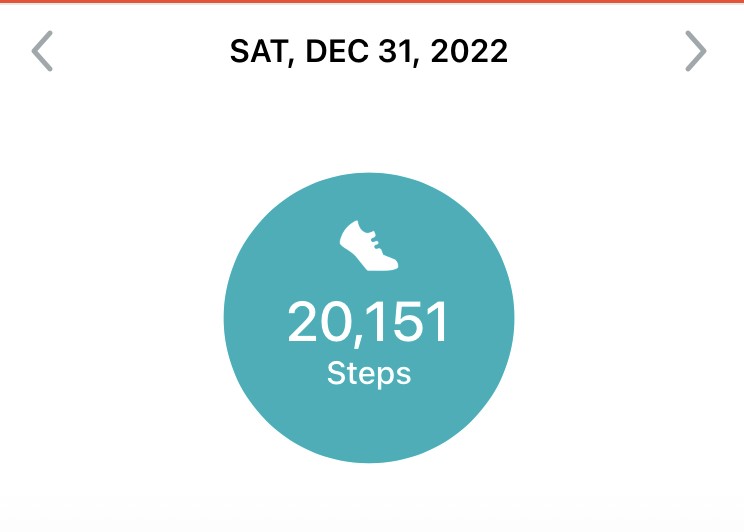Go to the next day
This screenshot has height=532, width=744.
tap(695, 52)
